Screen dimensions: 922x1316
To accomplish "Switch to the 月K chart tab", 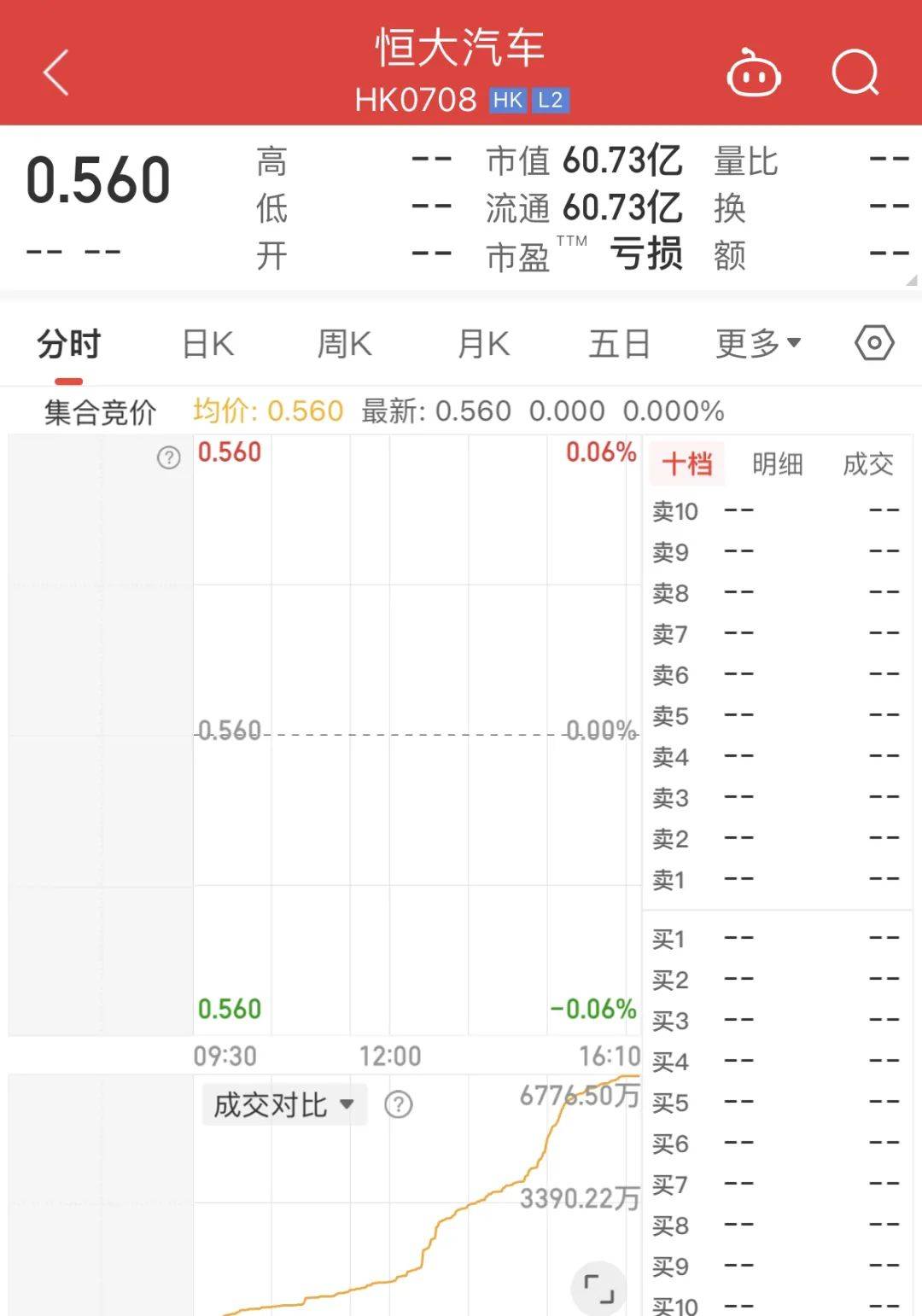I will [483, 345].
